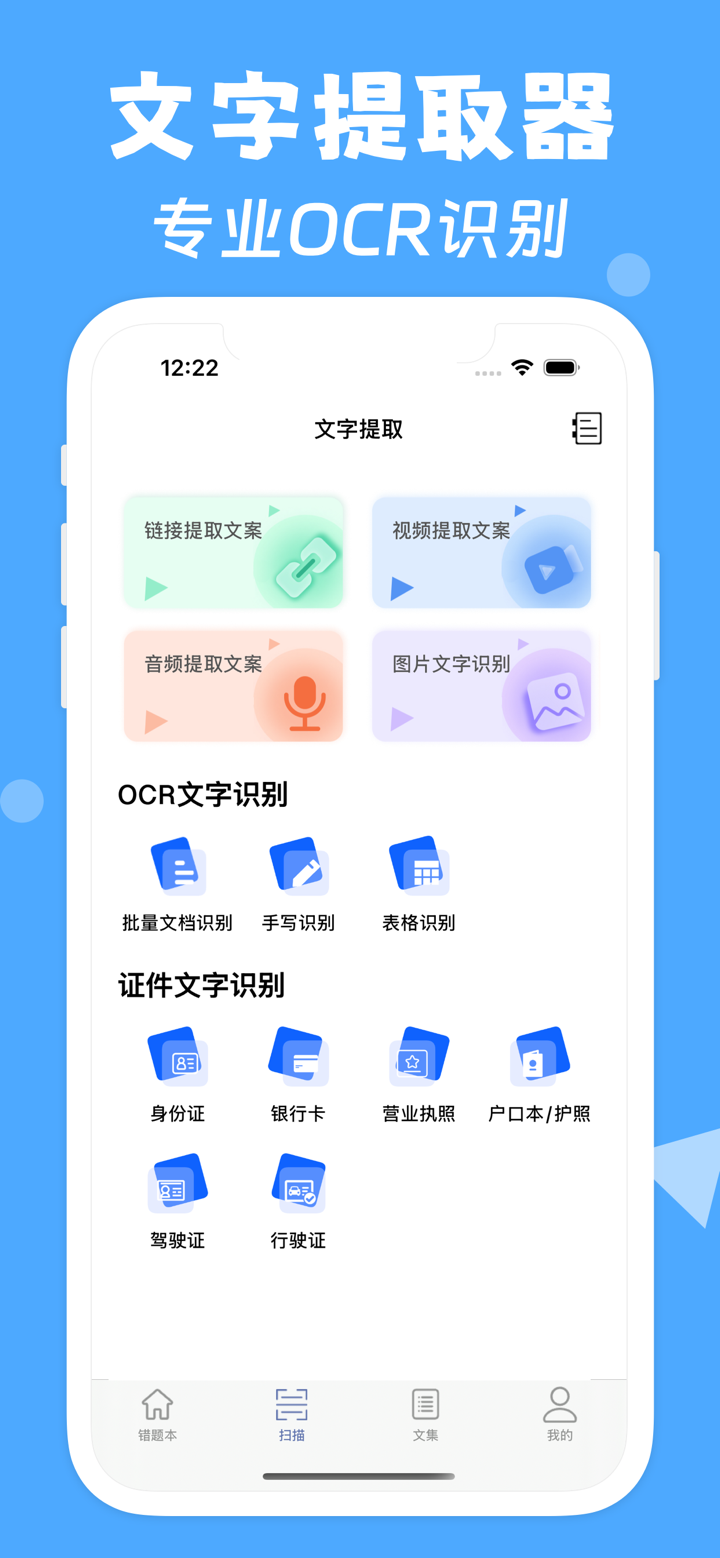Open the 图片文字识别 image text recognition card
Viewport: 720px width, 1558px height.
pyautogui.click(x=482, y=685)
